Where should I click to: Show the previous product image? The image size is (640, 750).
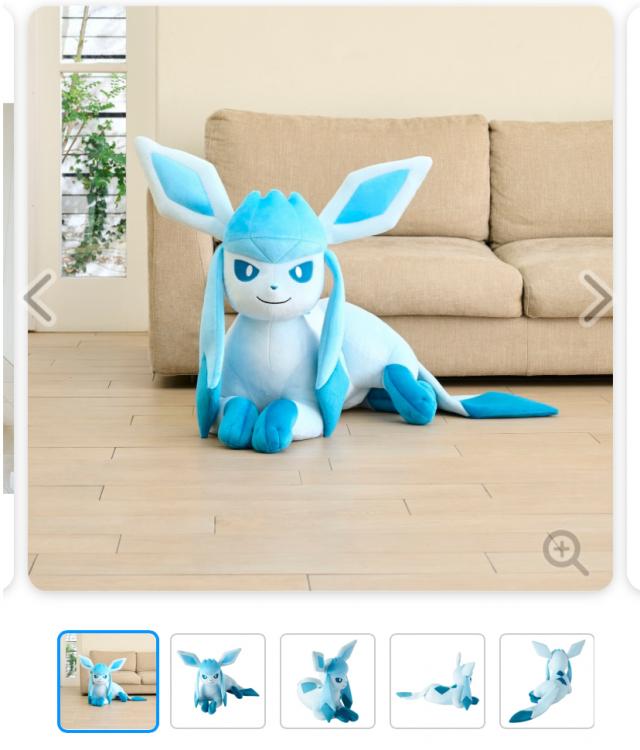39,298
